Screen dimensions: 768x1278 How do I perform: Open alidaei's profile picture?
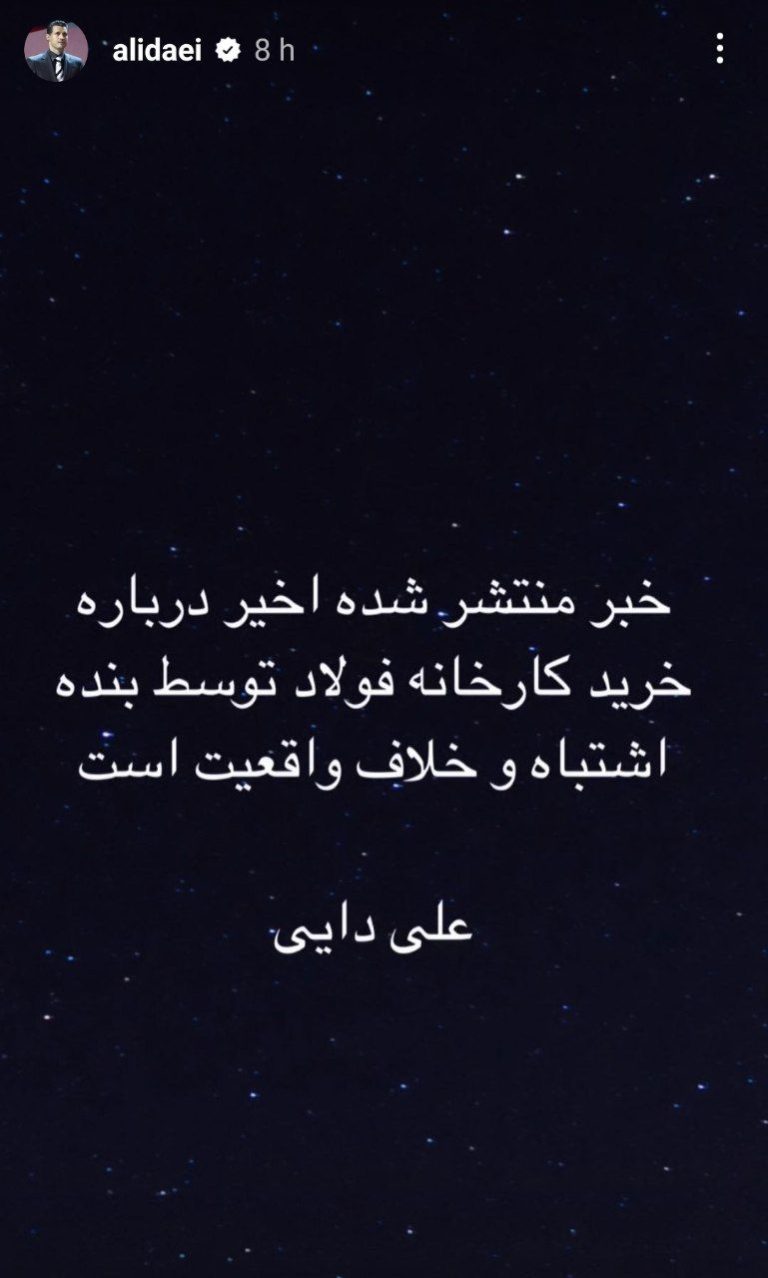pos(56,51)
